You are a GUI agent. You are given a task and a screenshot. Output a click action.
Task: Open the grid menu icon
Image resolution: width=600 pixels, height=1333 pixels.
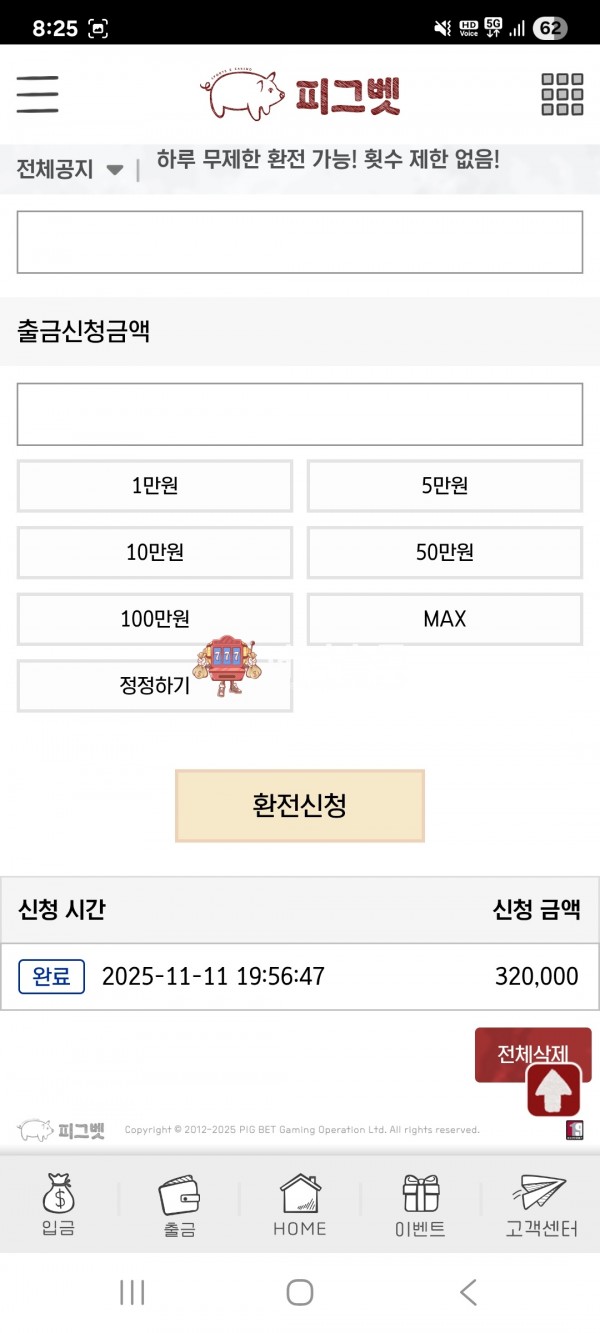click(562, 95)
